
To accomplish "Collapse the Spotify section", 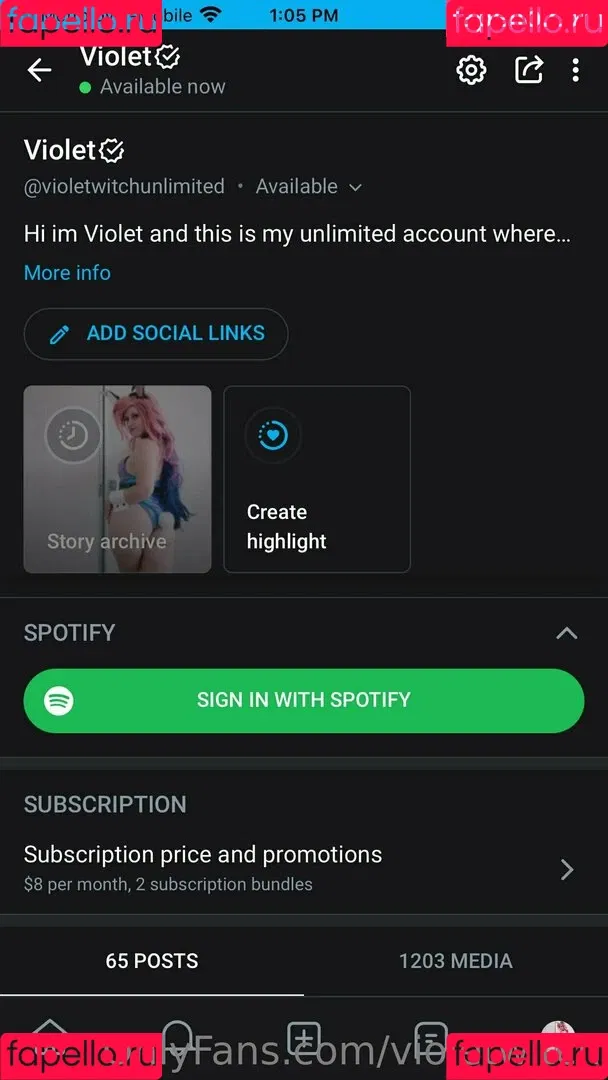I will [566, 633].
